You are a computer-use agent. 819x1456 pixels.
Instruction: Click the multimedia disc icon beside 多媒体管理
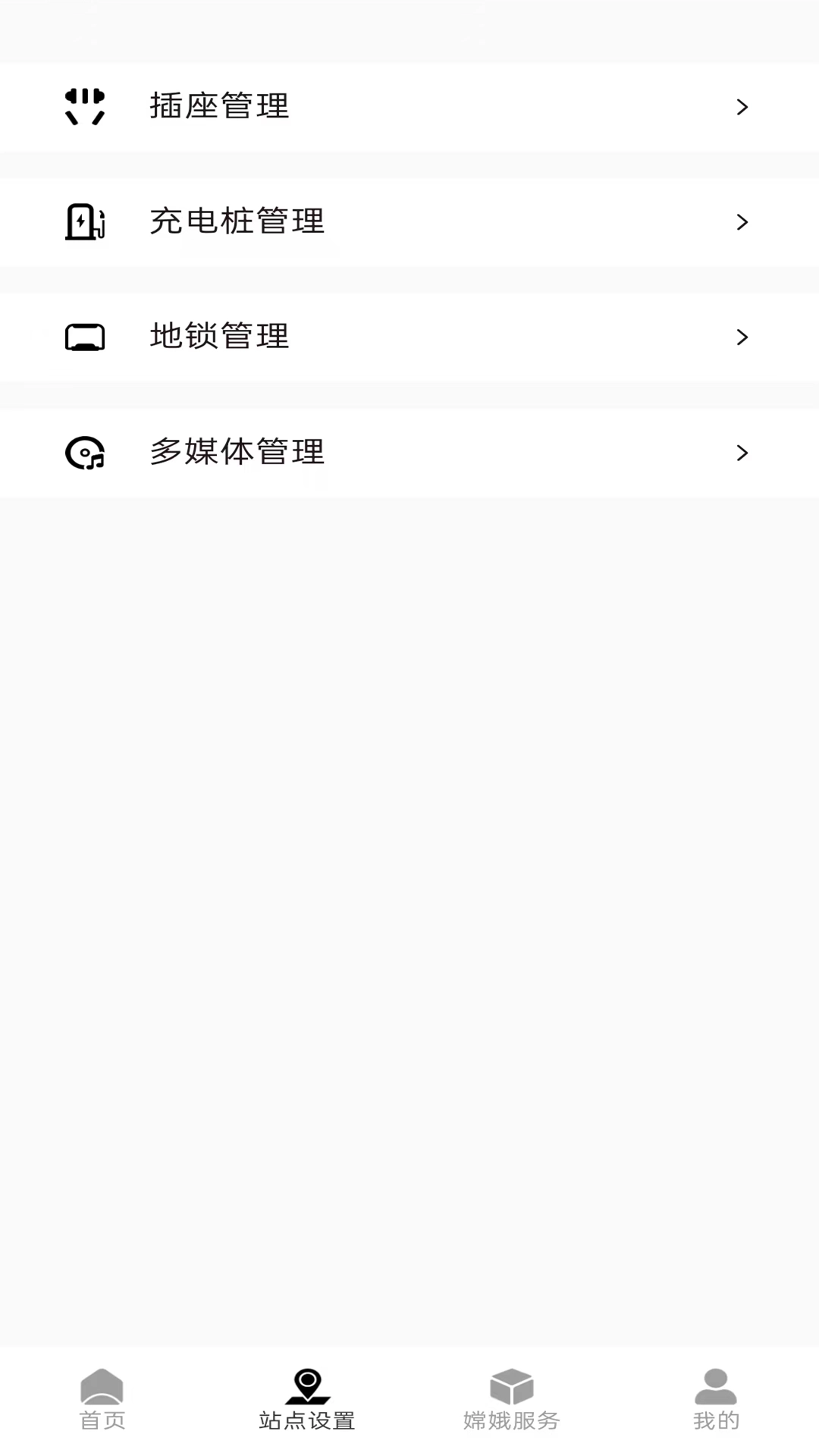(x=85, y=453)
